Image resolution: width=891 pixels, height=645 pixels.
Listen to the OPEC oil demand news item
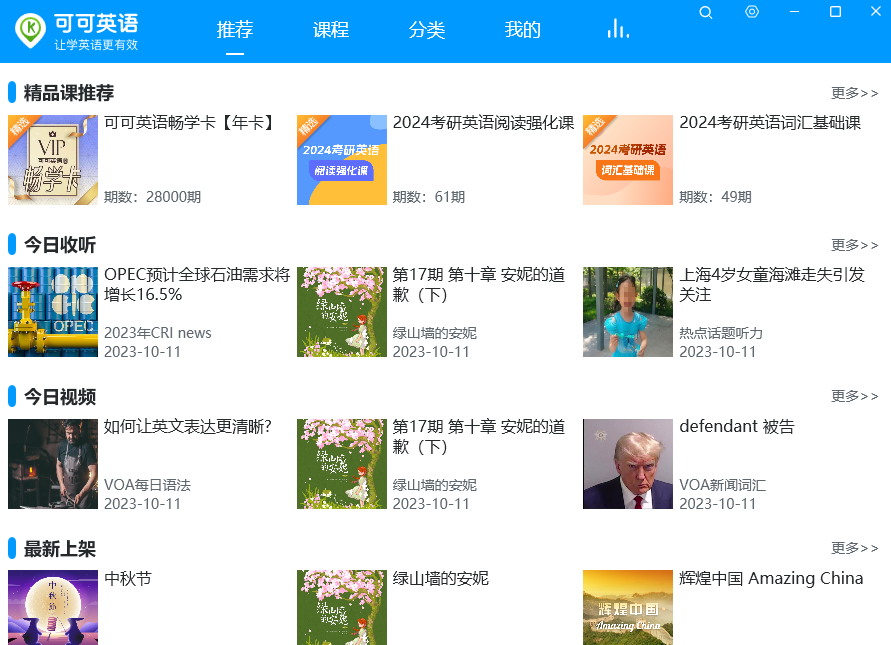197,284
